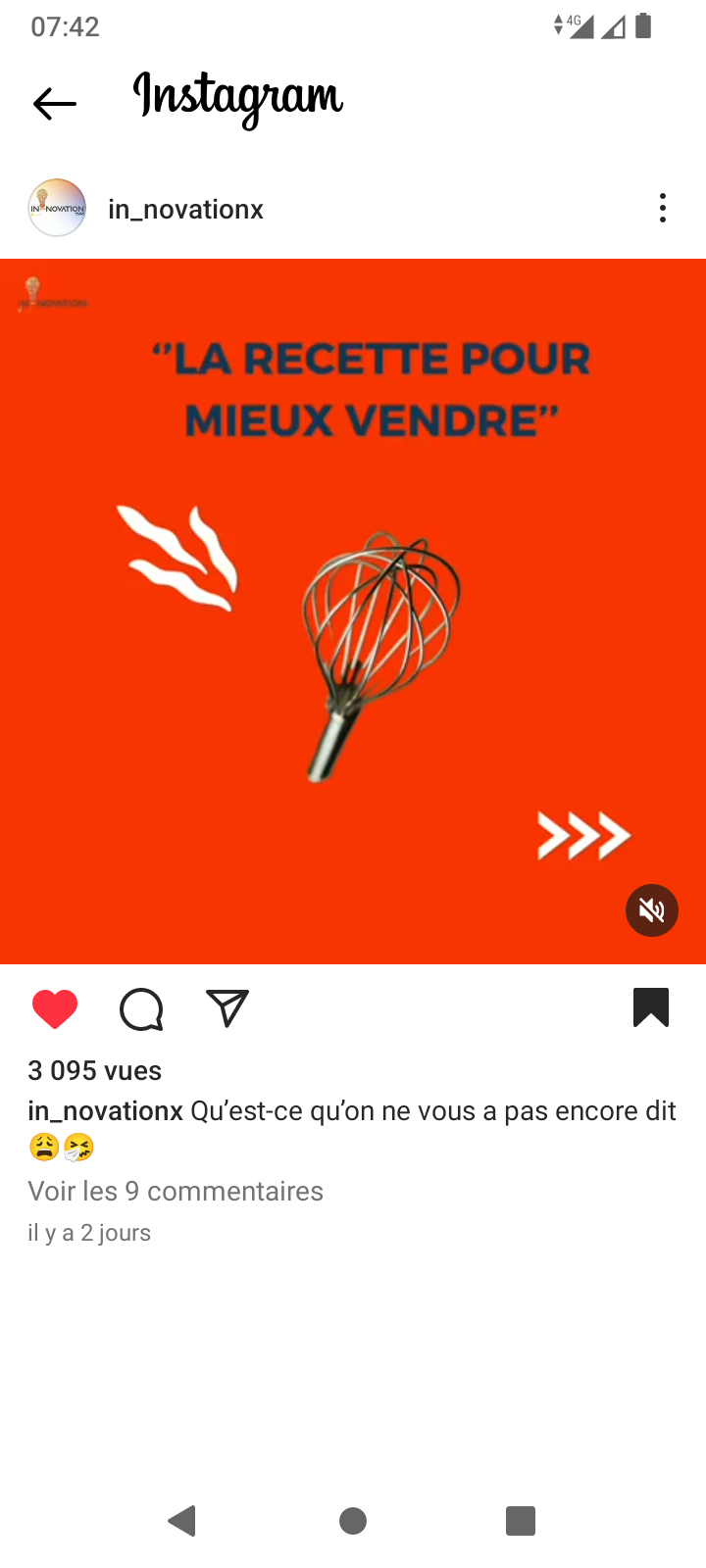This screenshot has height=1568, width=706.
Task: Open in_novationx profile picture
Action: (57, 208)
